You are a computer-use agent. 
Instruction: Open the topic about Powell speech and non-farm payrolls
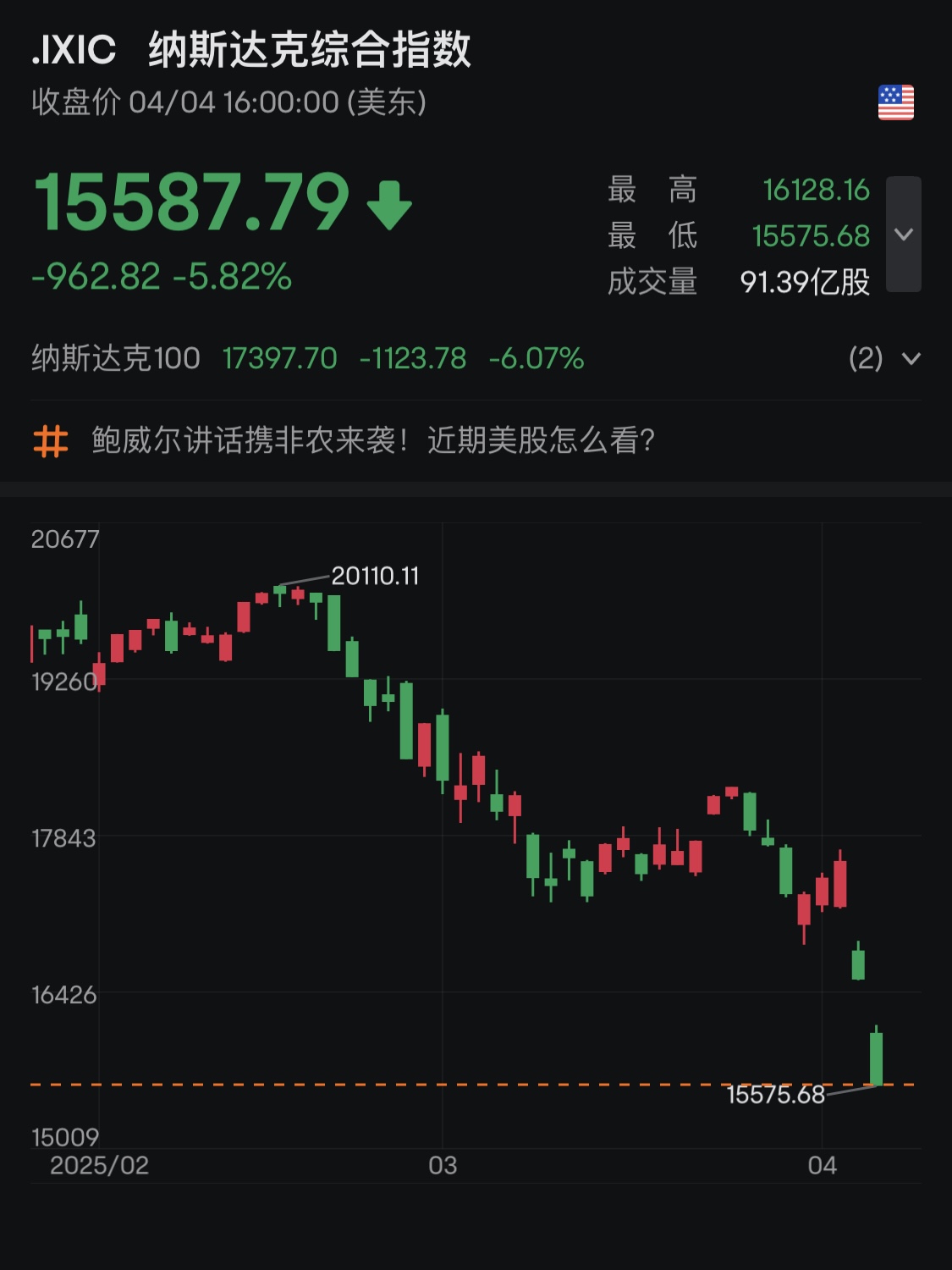pos(372,440)
